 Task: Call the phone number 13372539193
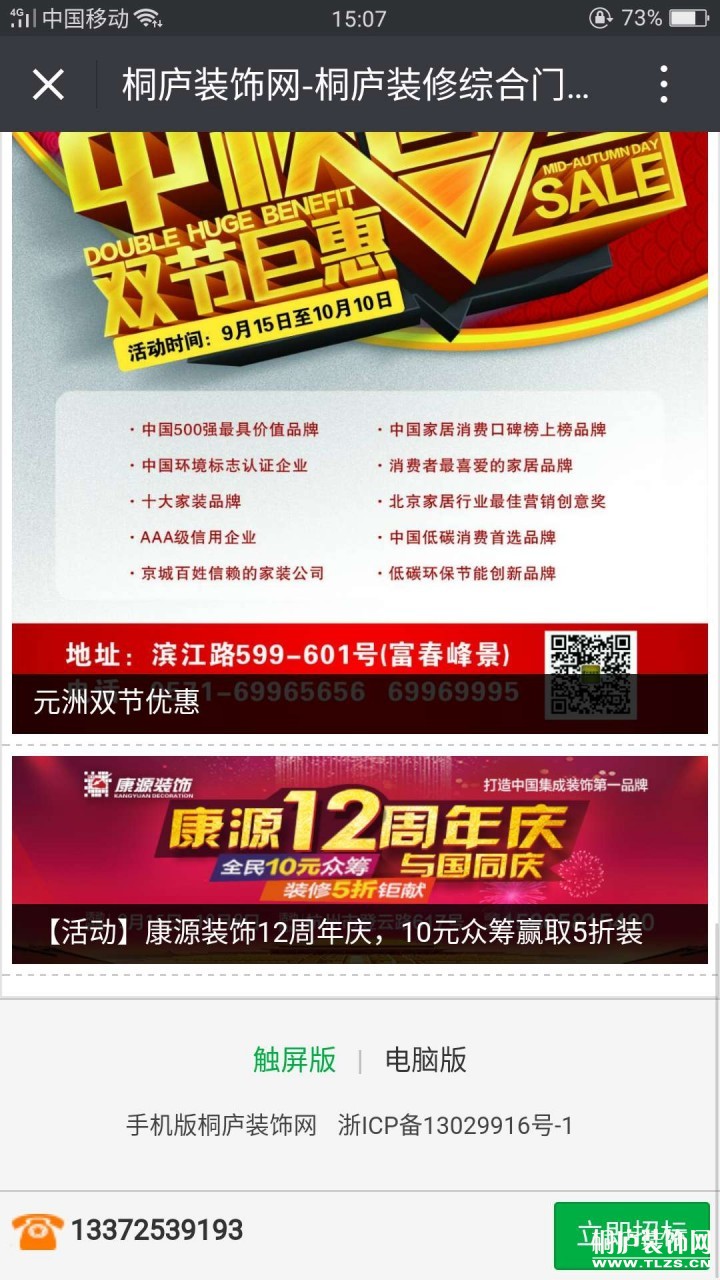coord(156,1230)
